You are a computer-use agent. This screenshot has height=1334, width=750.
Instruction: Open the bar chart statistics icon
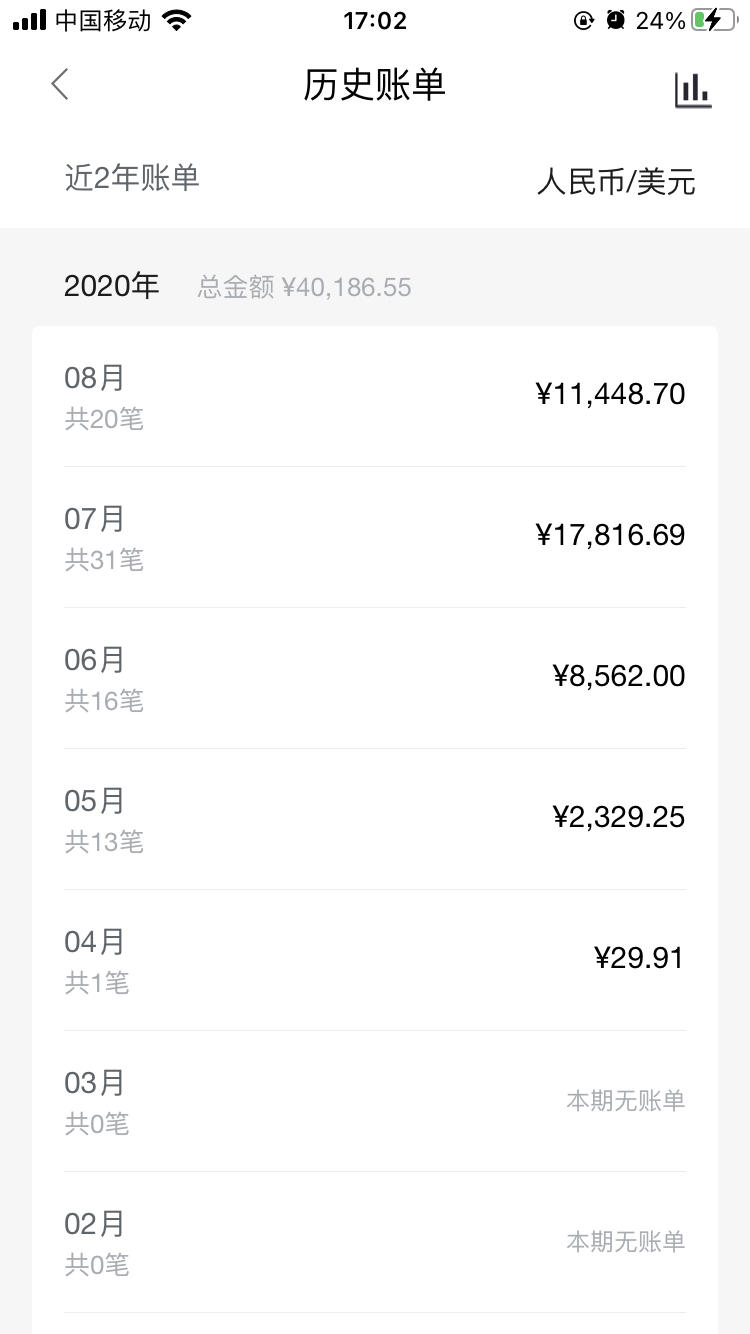point(692,89)
